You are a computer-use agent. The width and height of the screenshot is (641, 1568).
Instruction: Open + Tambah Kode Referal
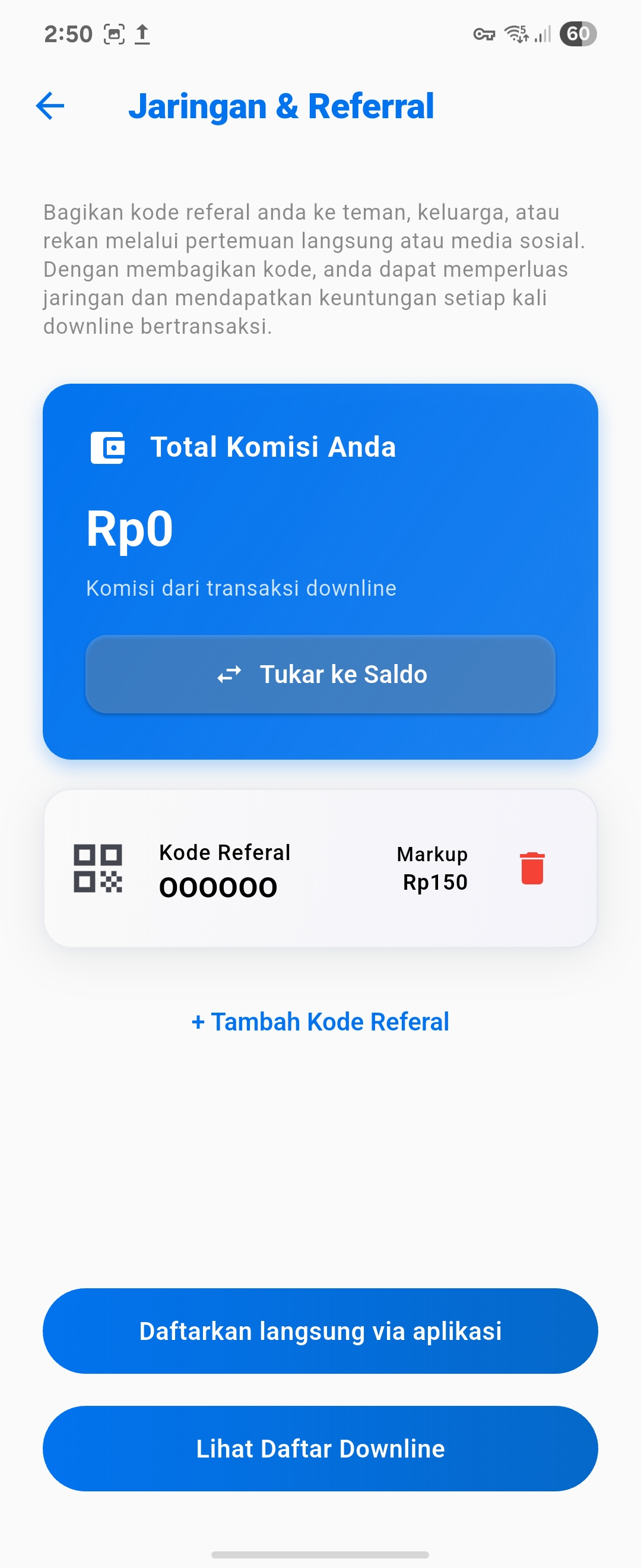pos(320,1022)
